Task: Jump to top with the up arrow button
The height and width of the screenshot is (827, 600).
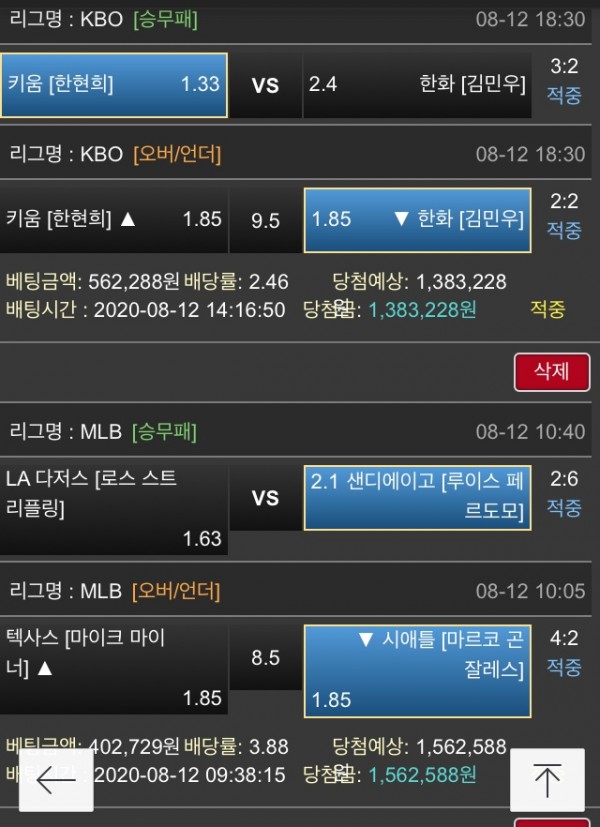Action: 546,780
